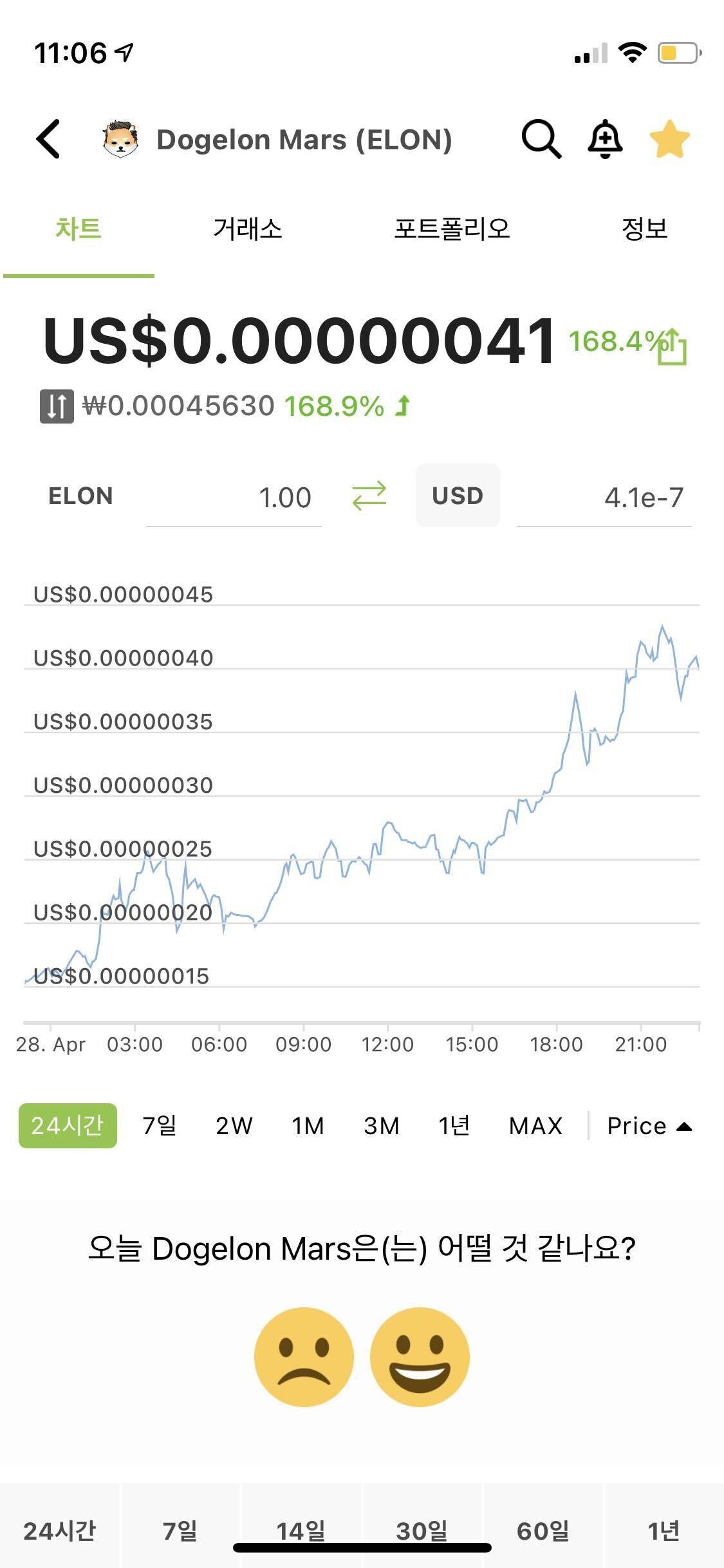The height and width of the screenshot is (1568, 724).
Task: Share the price using the share icon
Action: (673, 348)
